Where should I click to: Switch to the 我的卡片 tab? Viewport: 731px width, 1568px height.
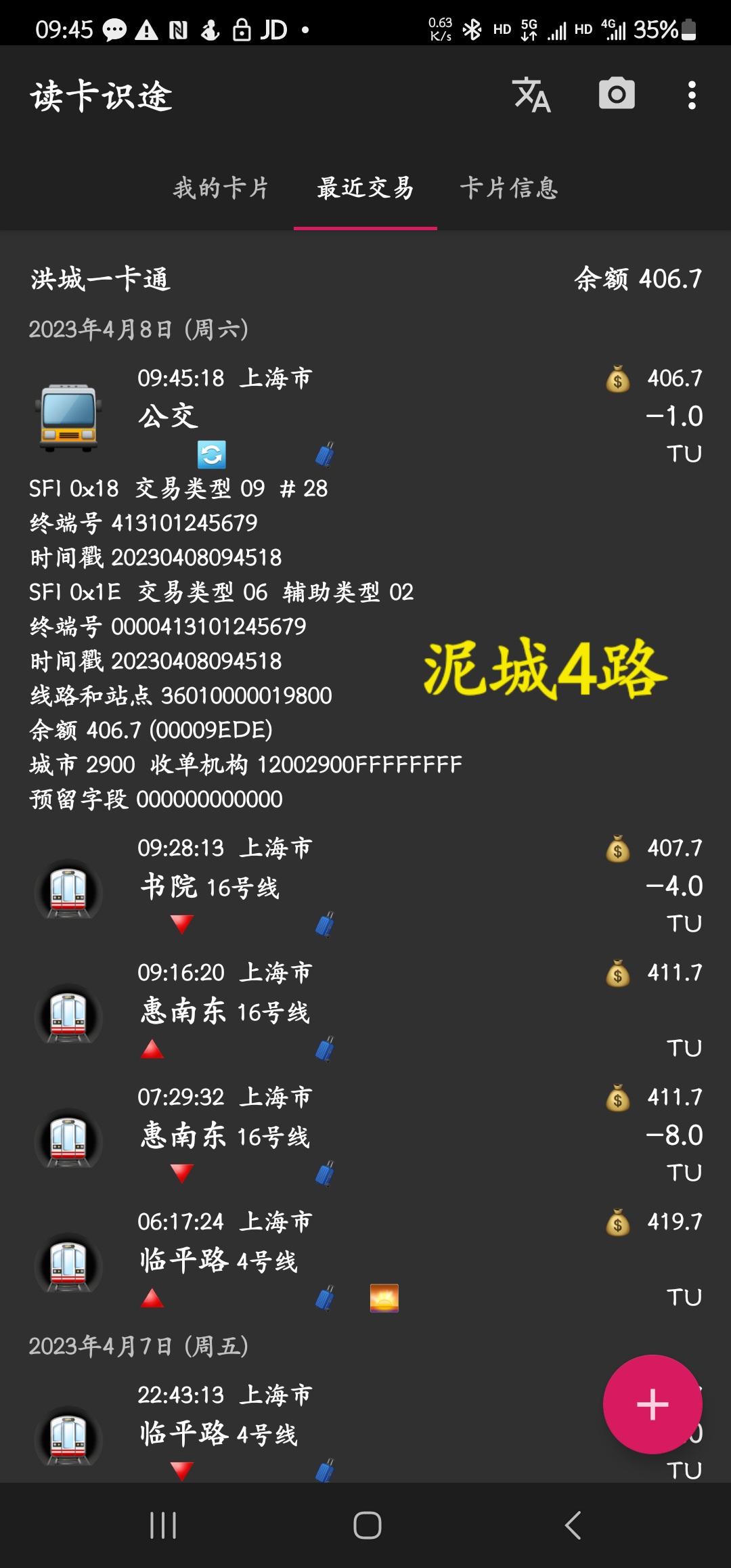(x=221, y=188)
